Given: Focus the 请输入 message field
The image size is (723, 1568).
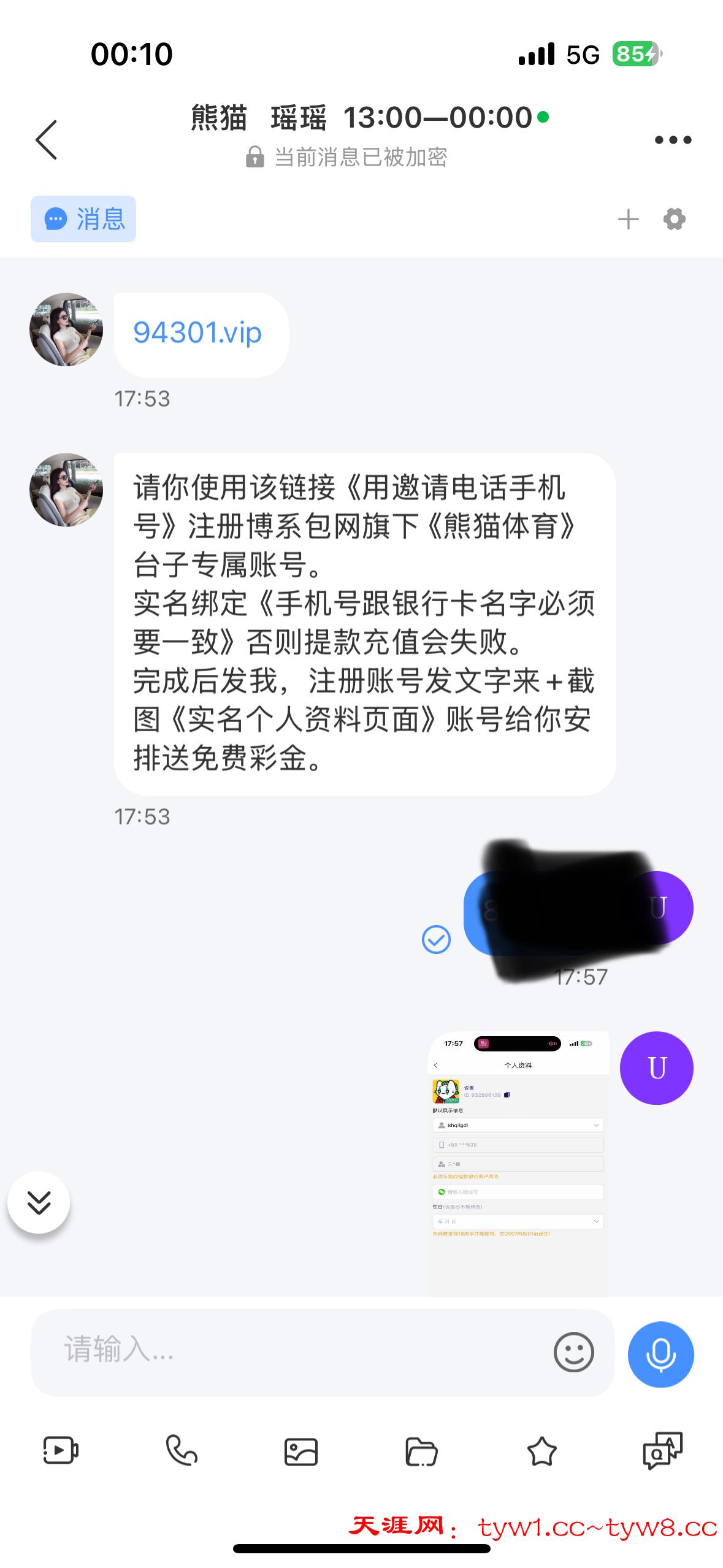Looking at the screenshot, I should click(x=288, y=1350).
